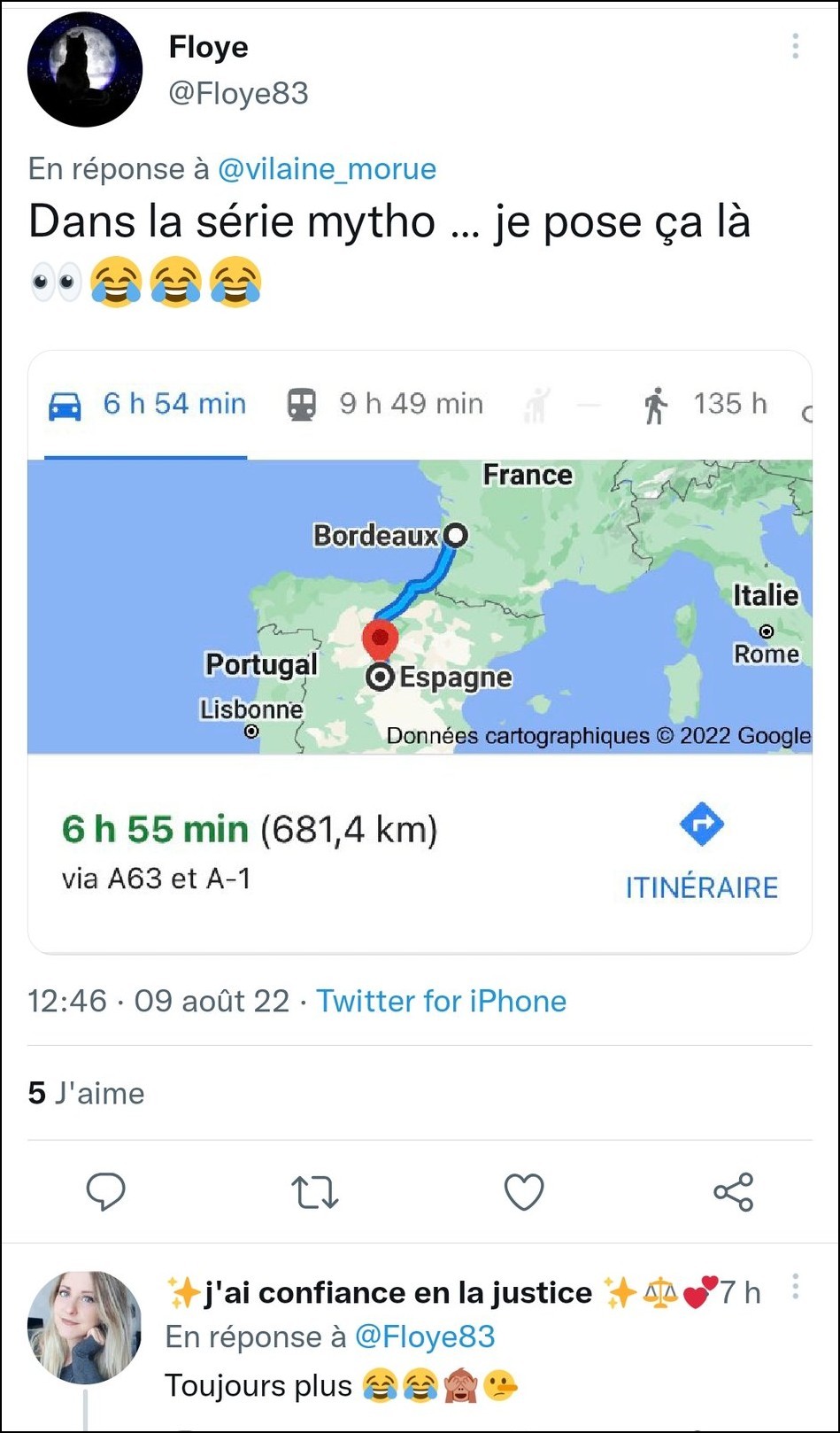Share Floye's tweet
The height and width of the screenshot is (1433, 840).
[733, 1192]
